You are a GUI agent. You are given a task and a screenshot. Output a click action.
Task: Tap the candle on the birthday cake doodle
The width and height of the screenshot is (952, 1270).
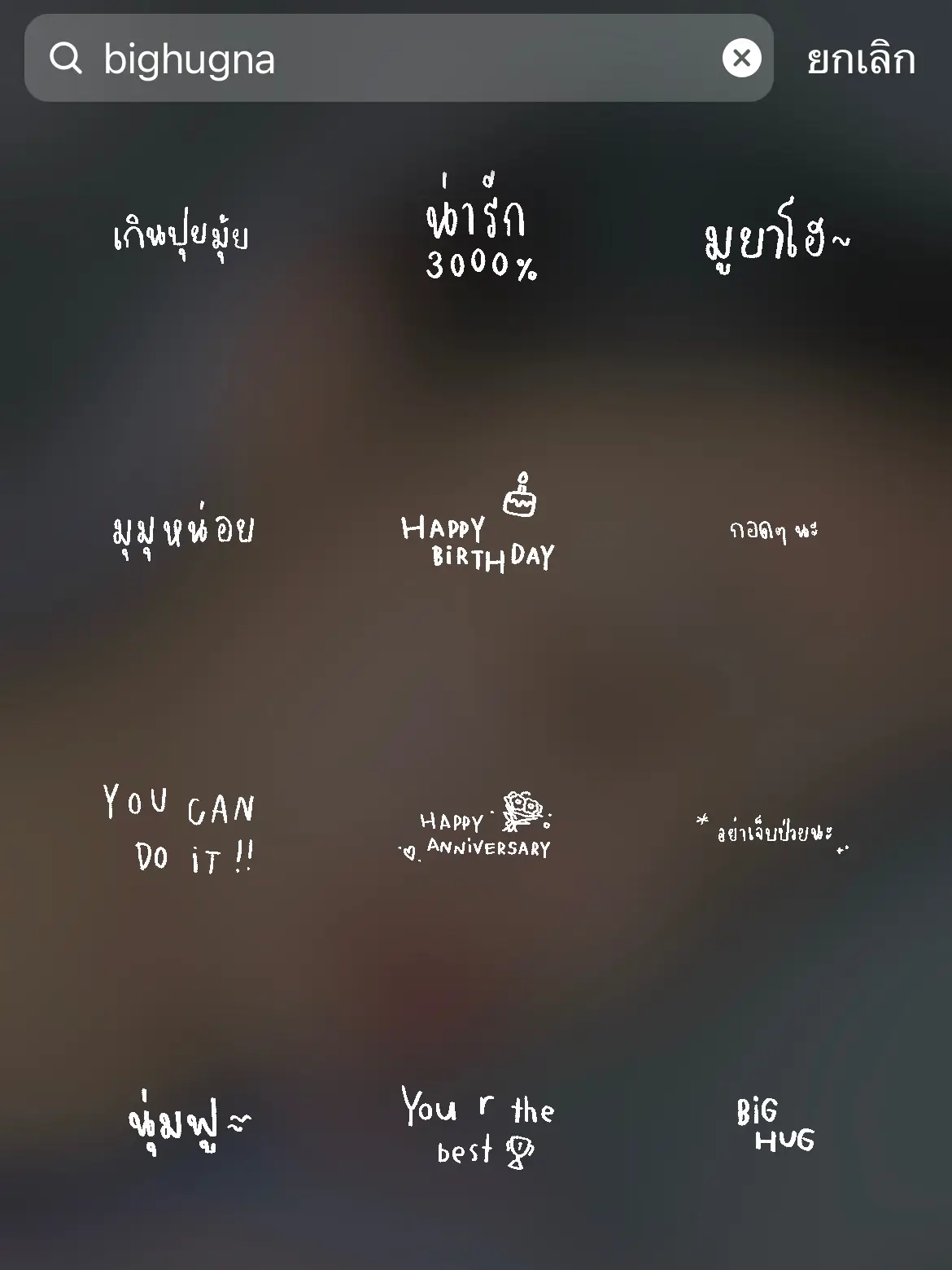pyautogui.click(x=522, y=476)
